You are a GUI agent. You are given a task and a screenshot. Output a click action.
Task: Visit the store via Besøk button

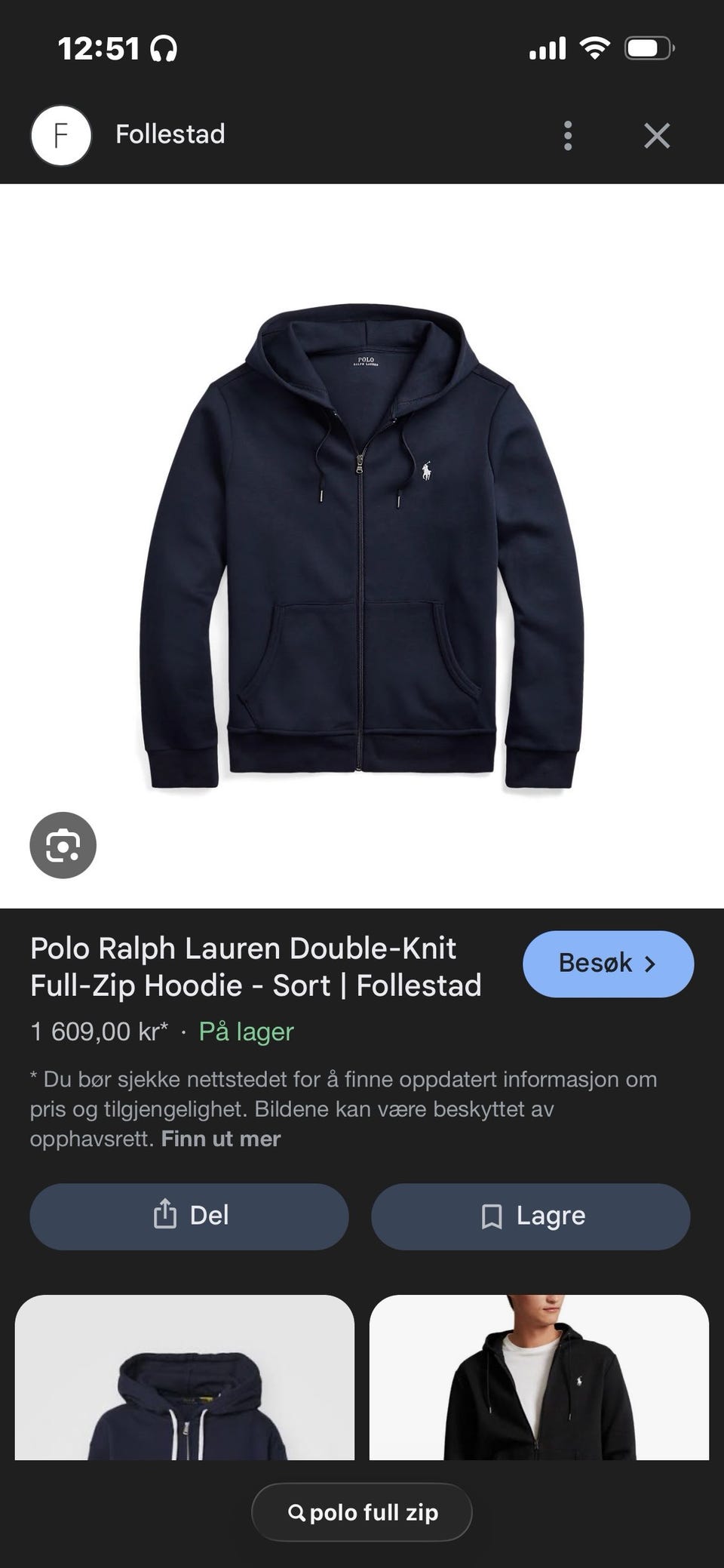pyautogui.click(x=608, y=964)
